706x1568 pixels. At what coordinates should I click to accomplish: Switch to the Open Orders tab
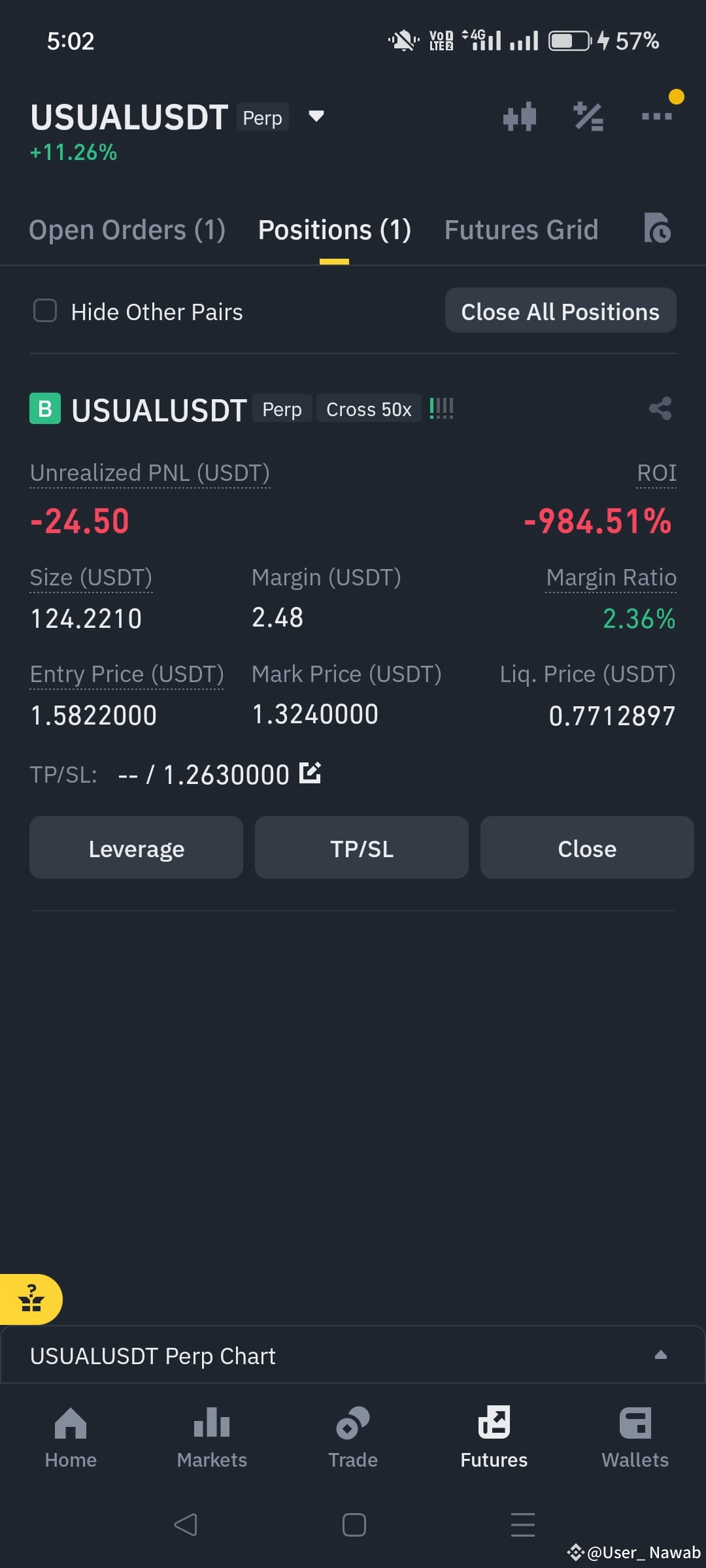coord(127,229)
